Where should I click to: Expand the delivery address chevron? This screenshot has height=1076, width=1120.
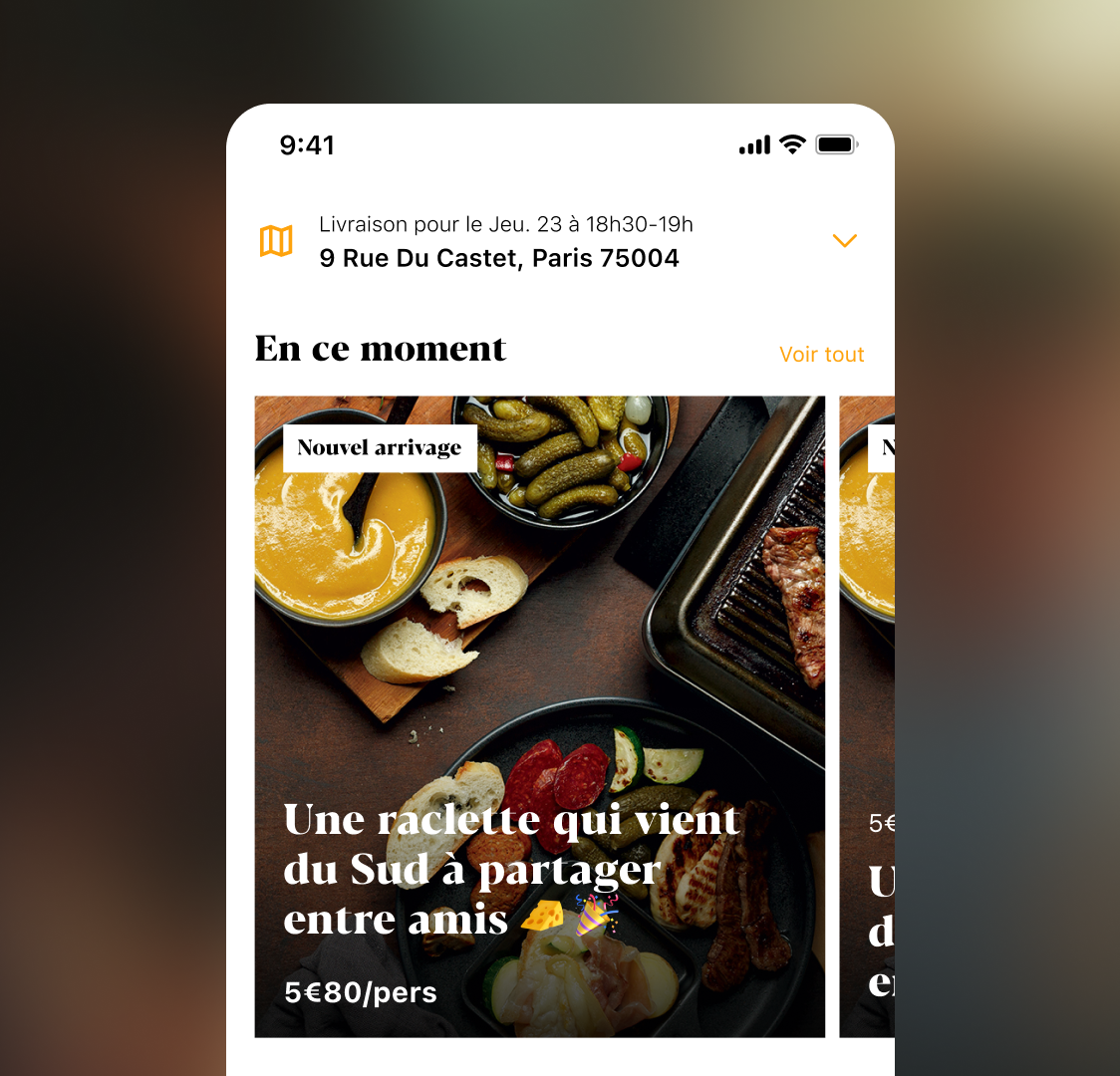click(x=844, y=241)
